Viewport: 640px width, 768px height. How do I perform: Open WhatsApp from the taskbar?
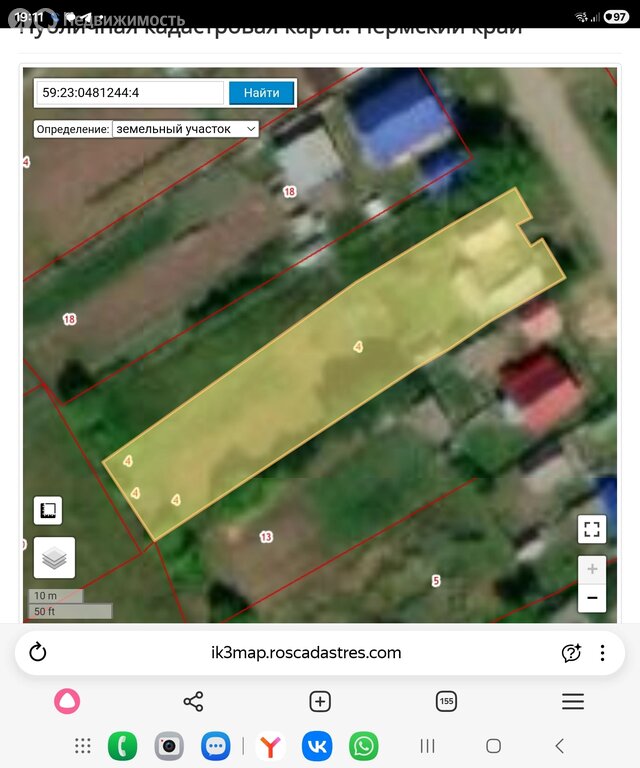click(x=363, y=746)
